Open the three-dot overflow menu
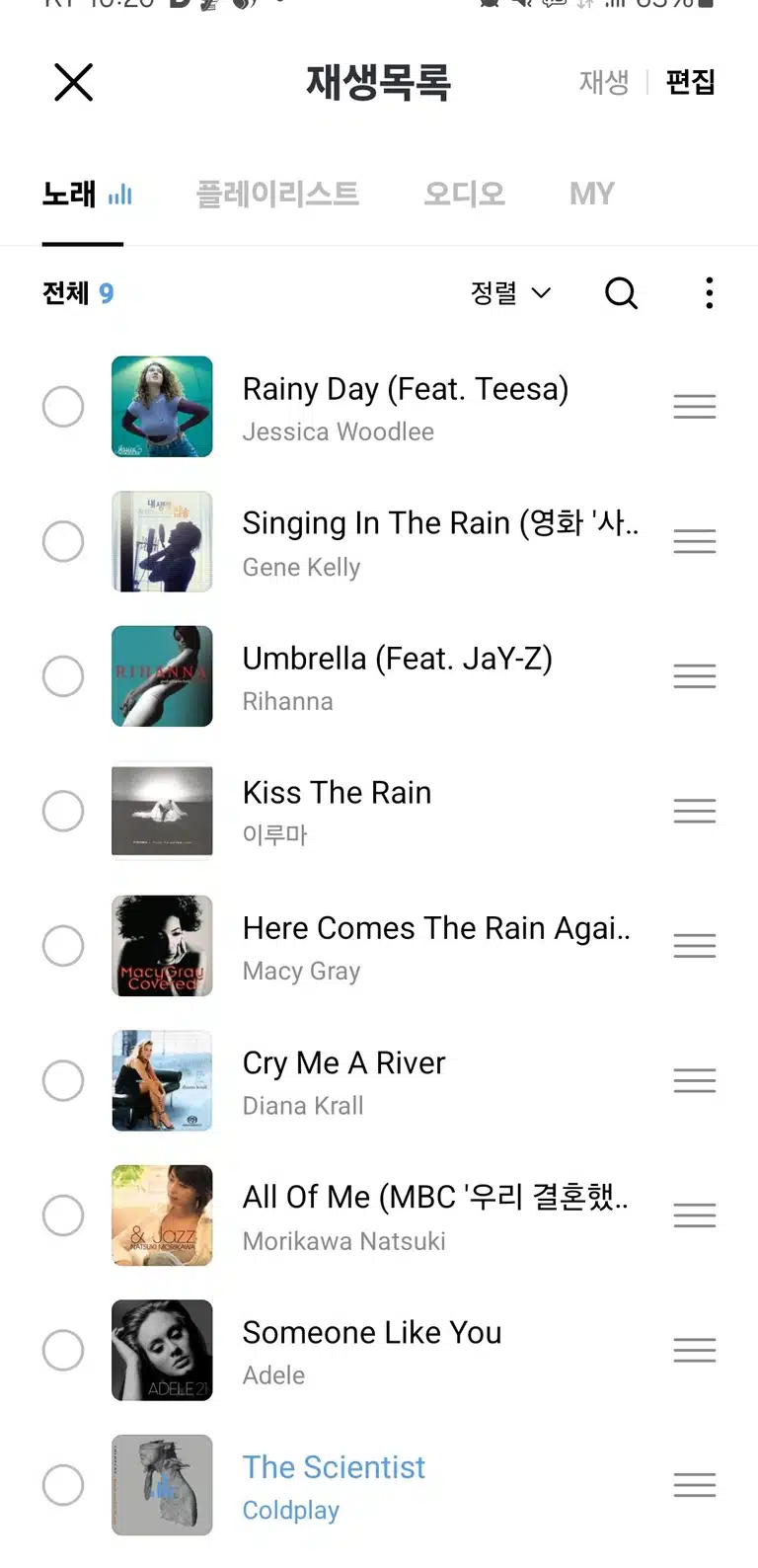This screenshot has height=1568, width=758. click(x=709, y=293)
